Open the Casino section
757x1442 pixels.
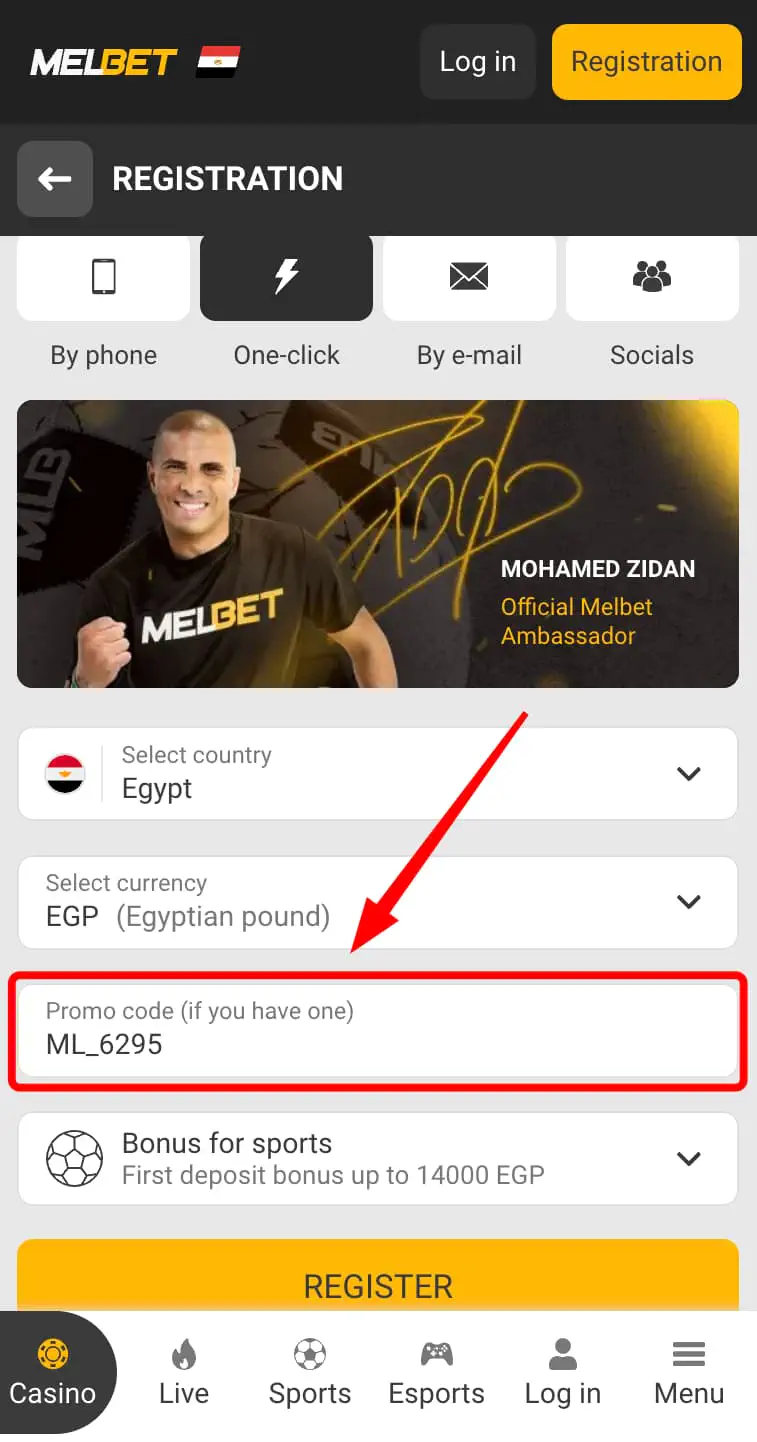[53, 1373]
